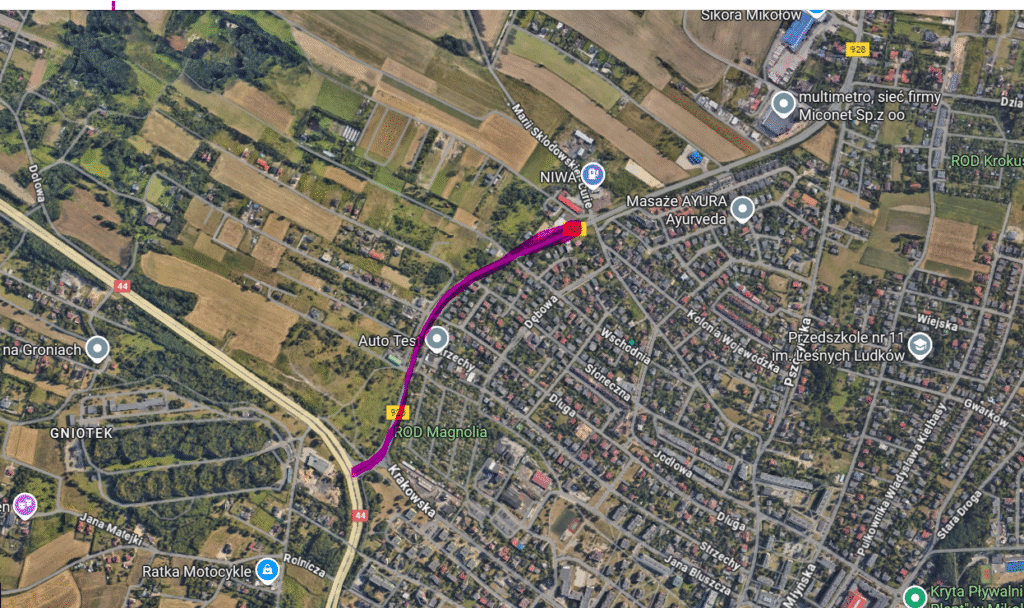Screen dimensions: 1024x608
Task: Tap the multimetro Miconet place pin
Action: coord(784,103)
